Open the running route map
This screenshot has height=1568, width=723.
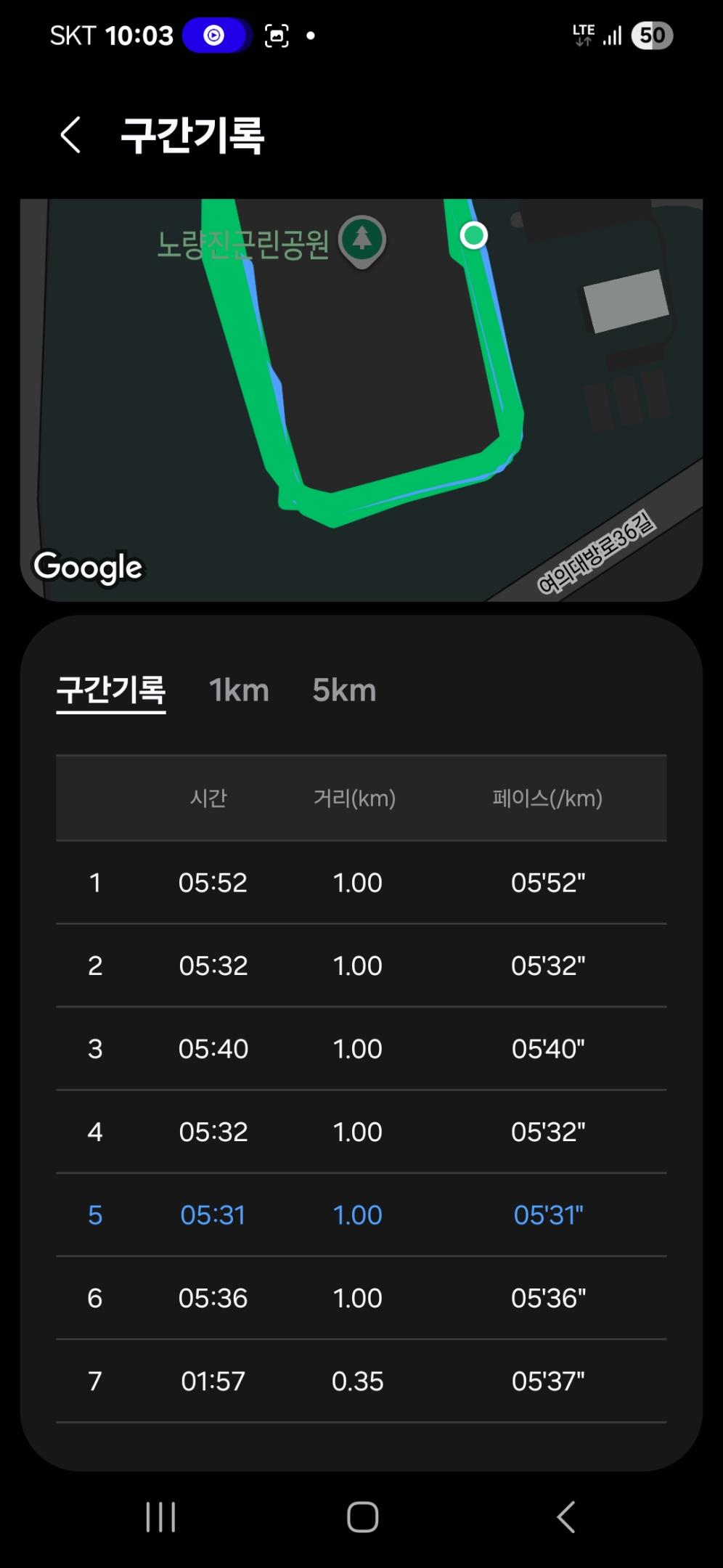click(361, 399)
